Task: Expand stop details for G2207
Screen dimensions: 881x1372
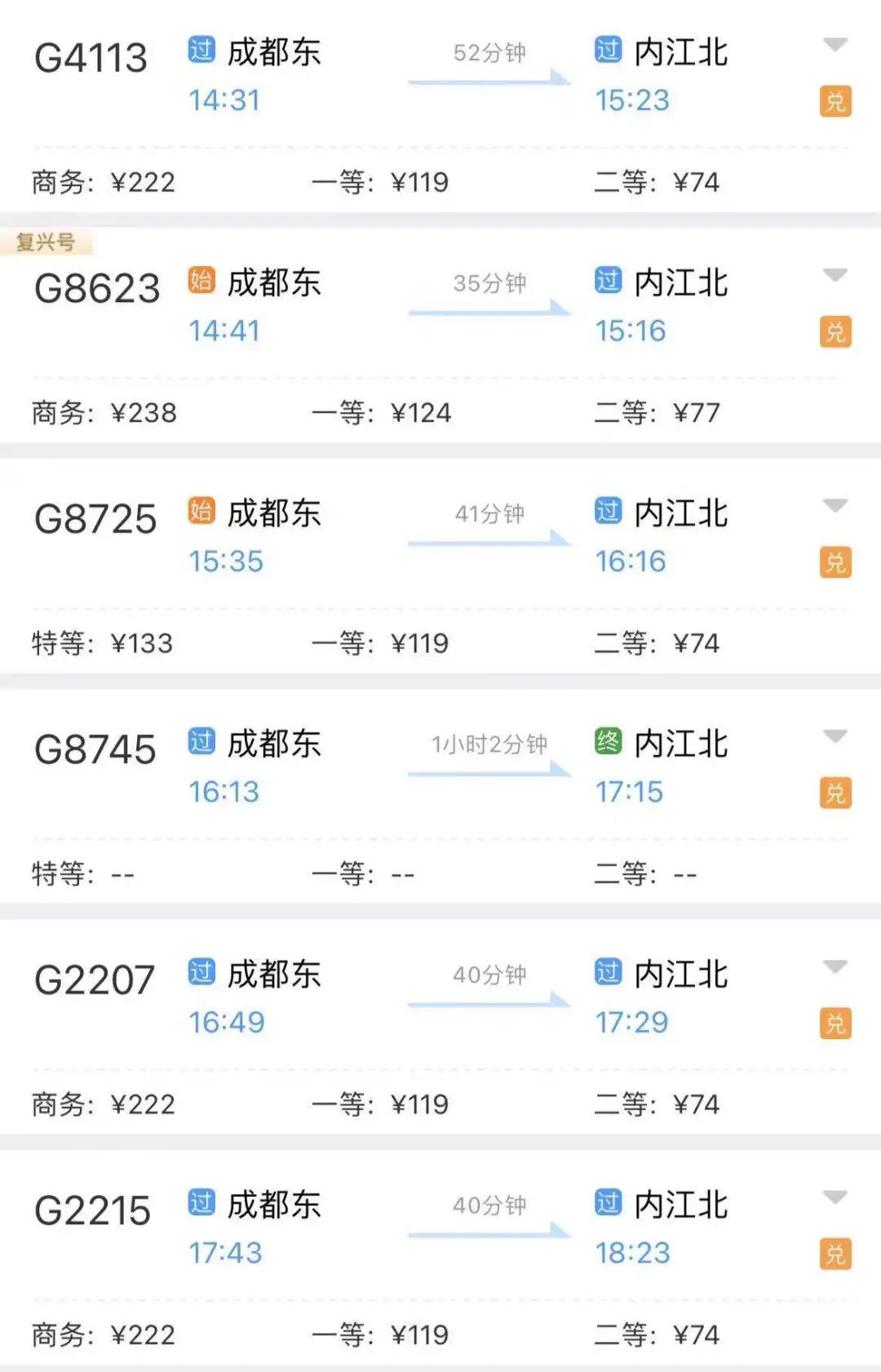Action: point(835,967)
